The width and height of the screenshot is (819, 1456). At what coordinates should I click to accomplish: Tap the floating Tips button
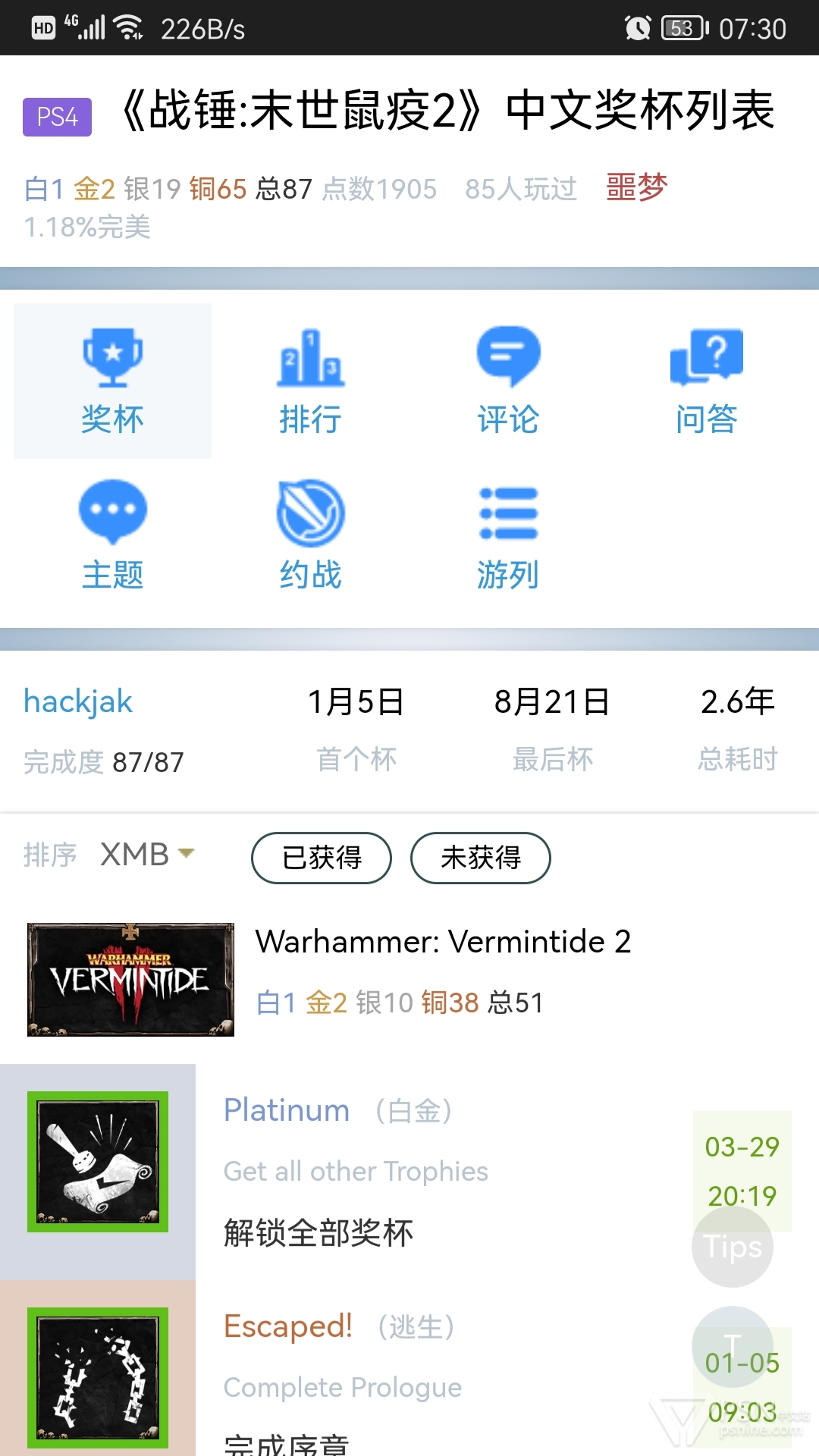(733, 1247)
